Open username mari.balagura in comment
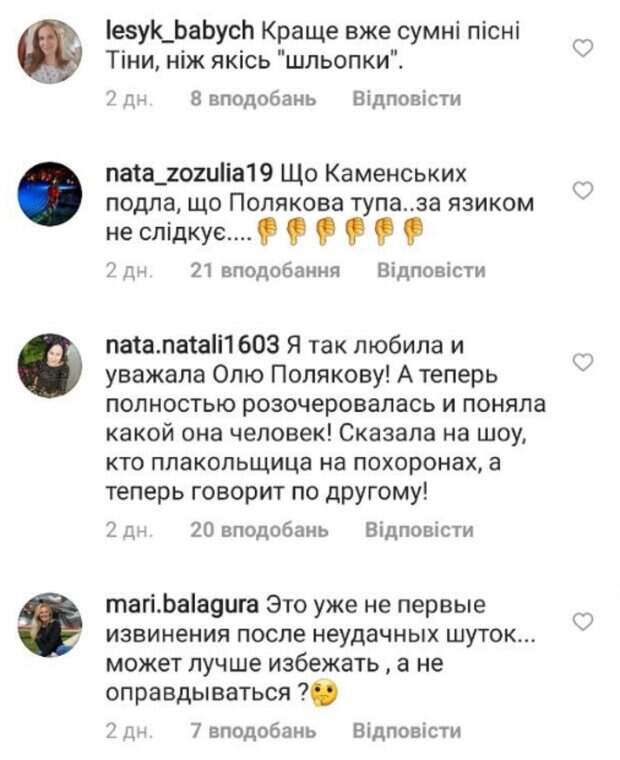 coord(181,606)
